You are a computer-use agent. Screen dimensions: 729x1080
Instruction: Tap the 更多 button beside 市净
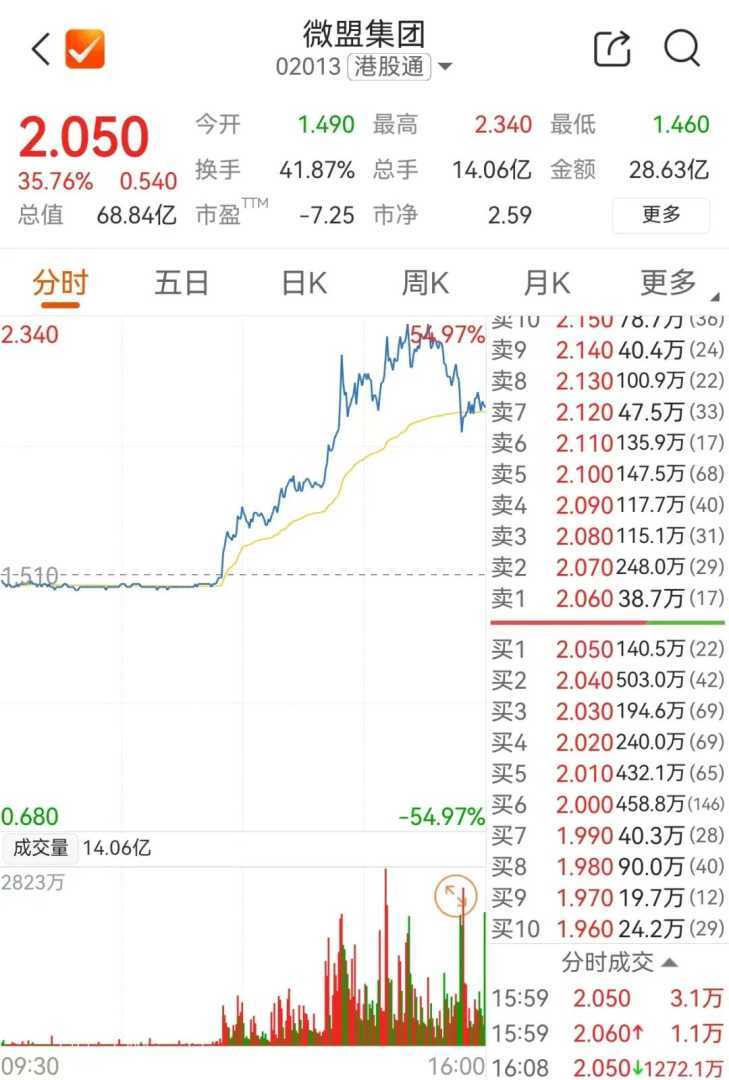(x=660, y=215)
